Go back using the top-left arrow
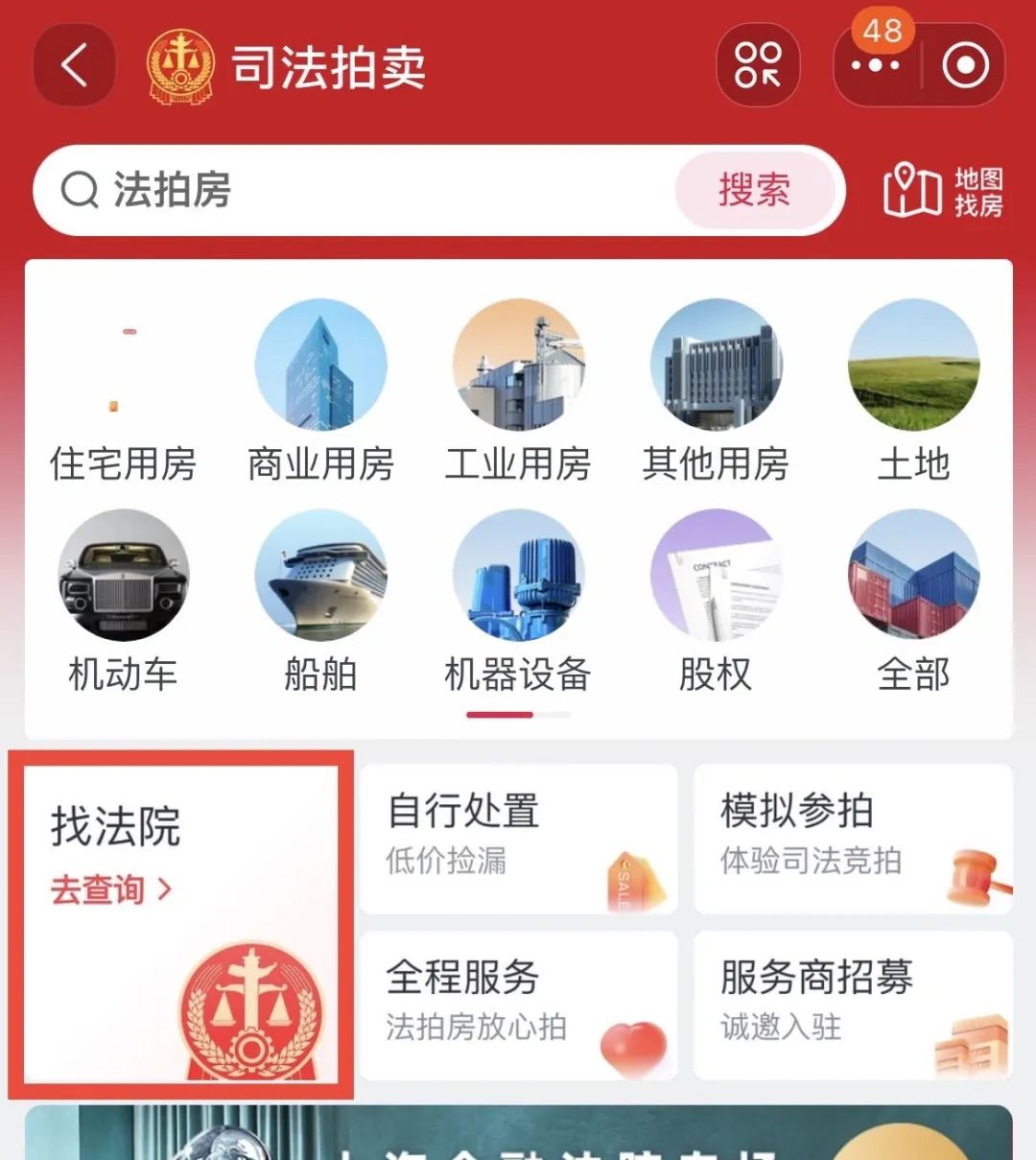Screen dimensions: 1036x1160 (x=75, y=66)
